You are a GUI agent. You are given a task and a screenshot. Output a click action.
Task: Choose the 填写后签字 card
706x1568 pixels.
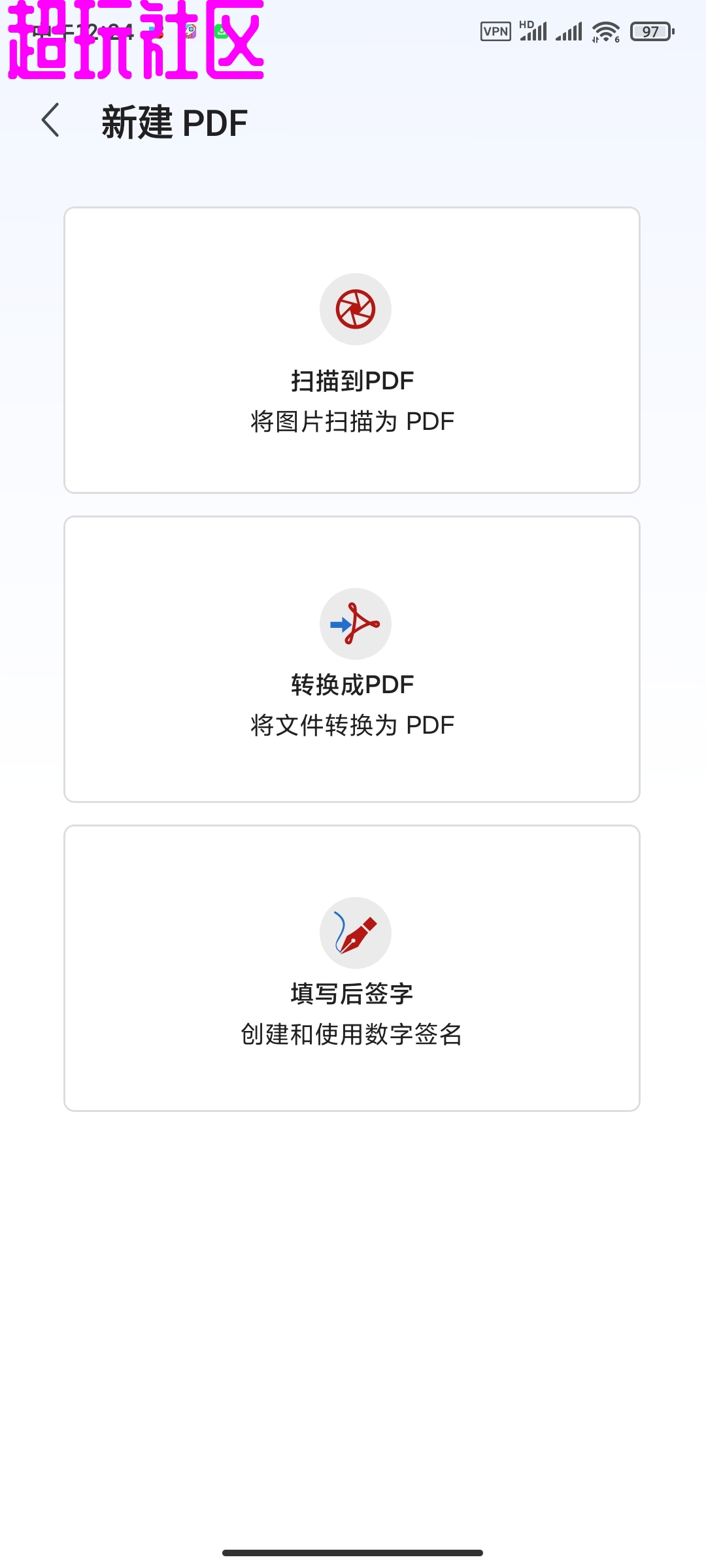coord(352,968)
